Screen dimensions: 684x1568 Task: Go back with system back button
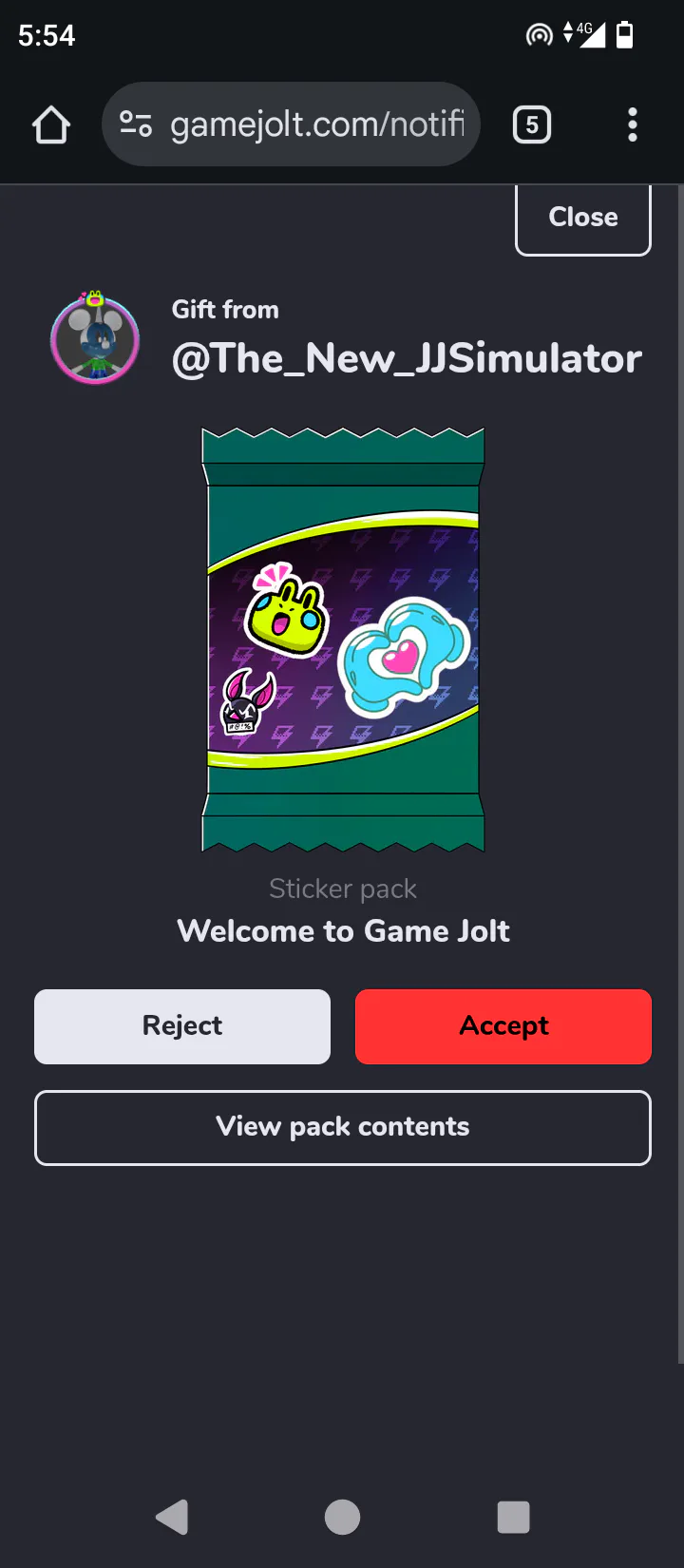point(172,1518)
